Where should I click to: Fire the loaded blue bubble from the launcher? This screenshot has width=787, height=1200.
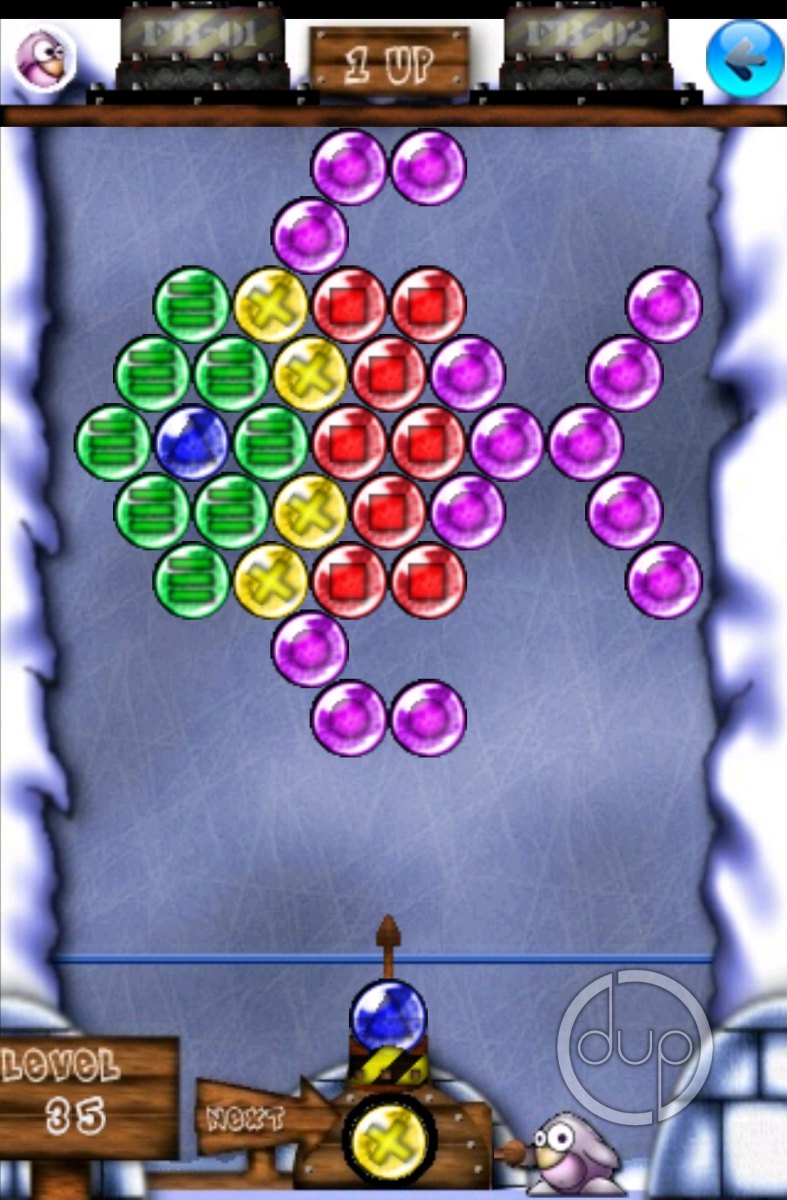click(389, 1017)
